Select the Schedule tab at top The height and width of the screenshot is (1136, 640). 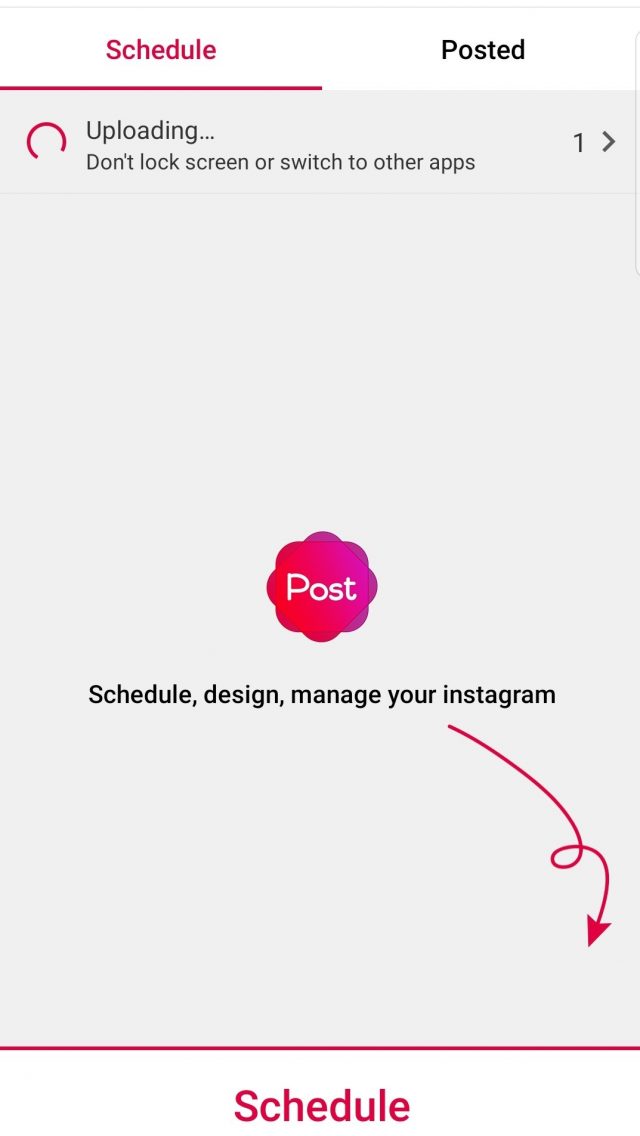pyautogui.click(x=161, y=49)
